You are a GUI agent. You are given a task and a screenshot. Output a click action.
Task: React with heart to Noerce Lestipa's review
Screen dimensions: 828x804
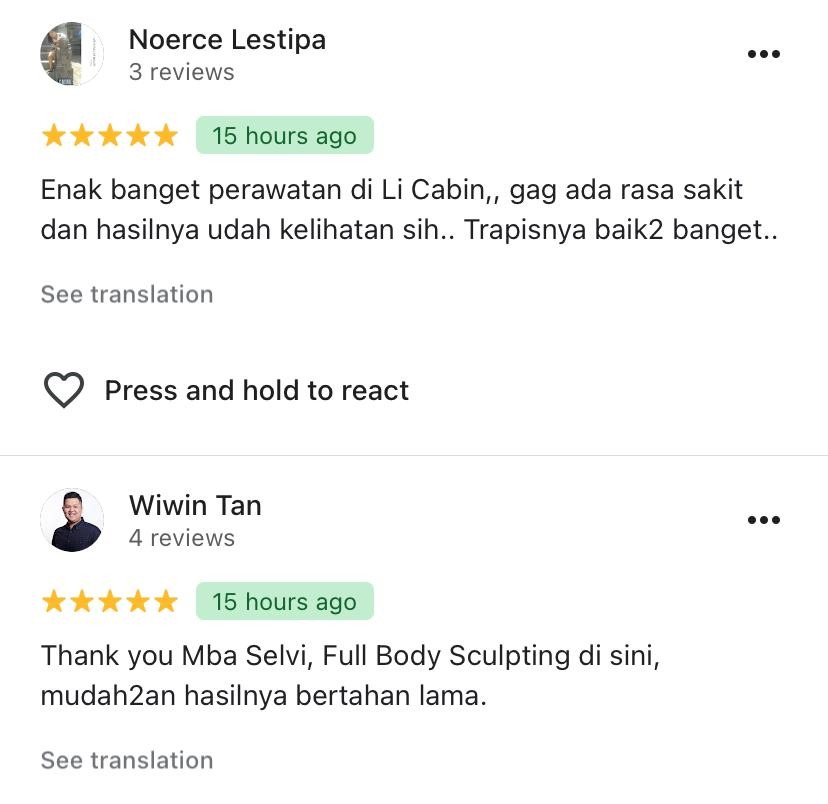[x=64, y=390]
